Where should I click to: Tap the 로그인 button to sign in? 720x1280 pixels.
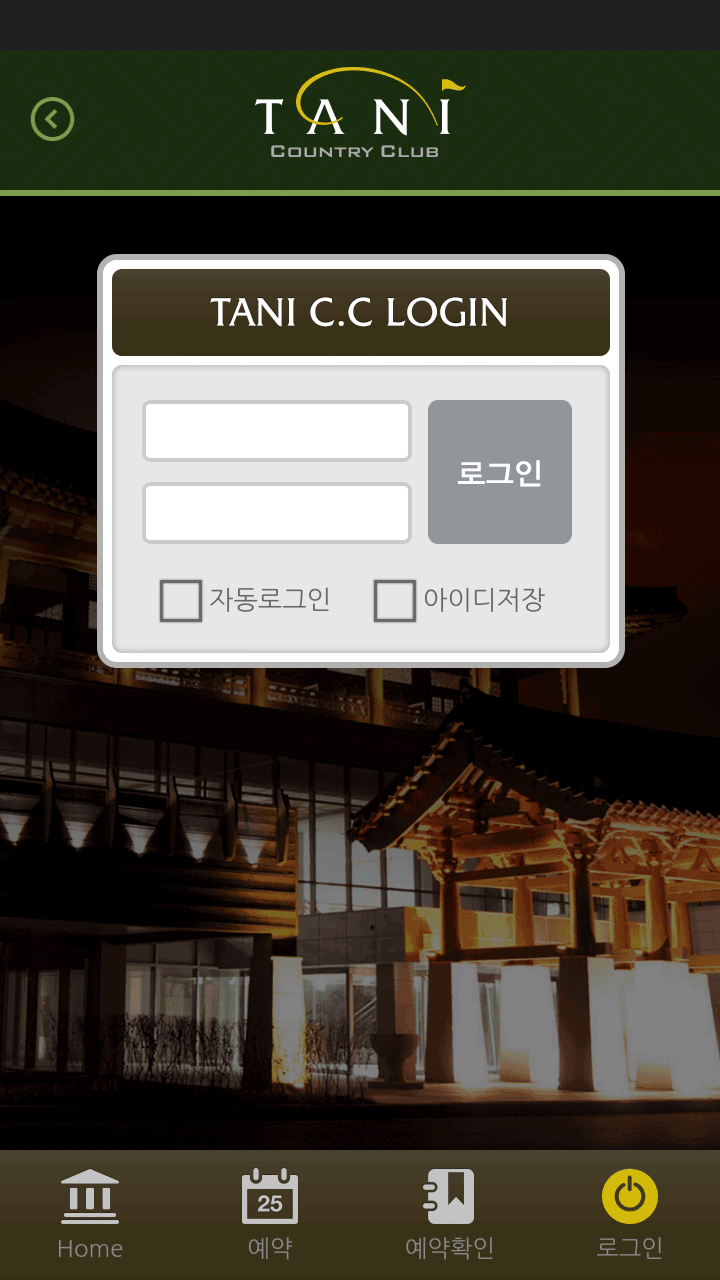[499, 472]
